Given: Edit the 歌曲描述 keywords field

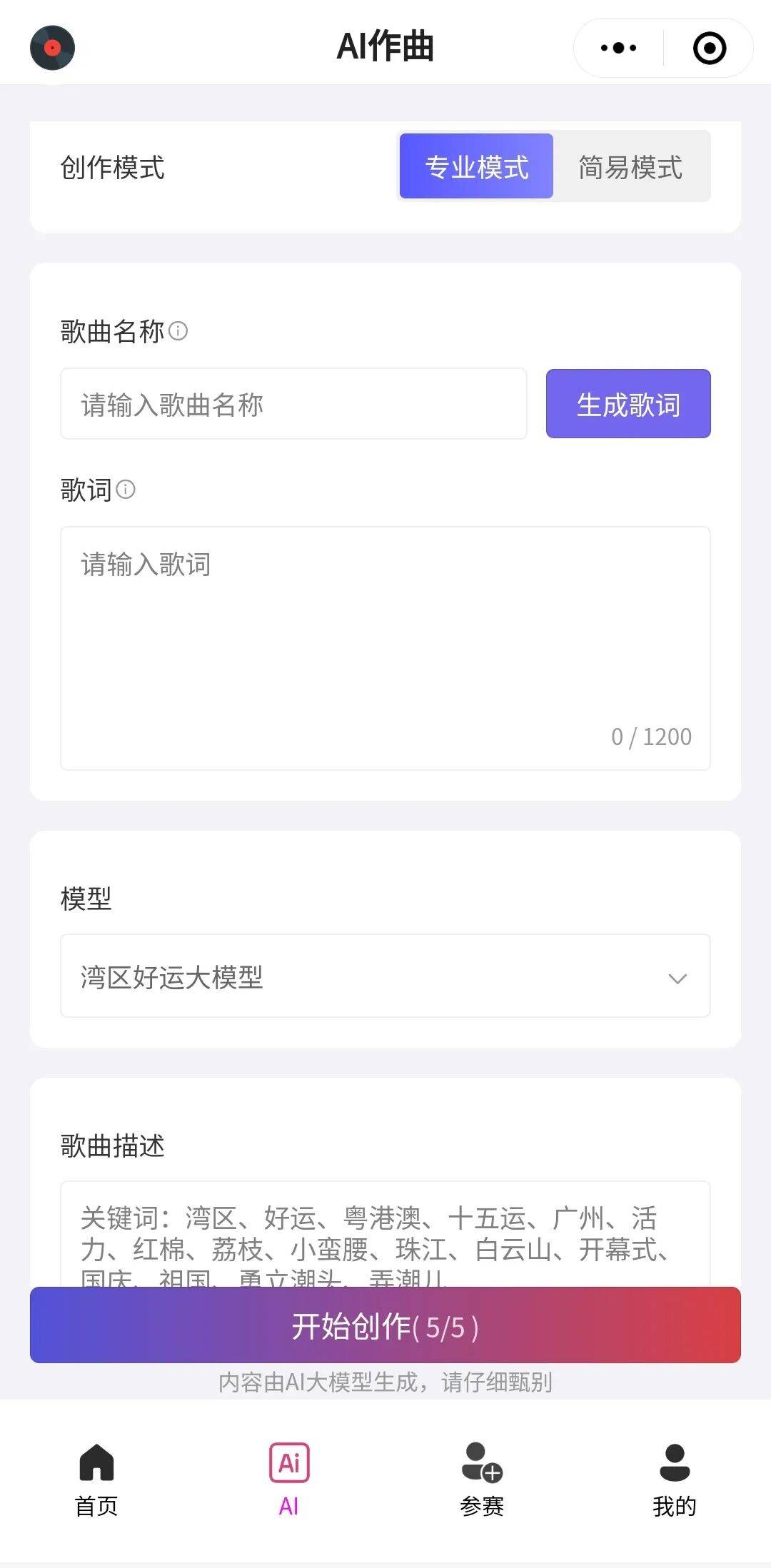Looking at the screenshot, I should click(385, 1235).
